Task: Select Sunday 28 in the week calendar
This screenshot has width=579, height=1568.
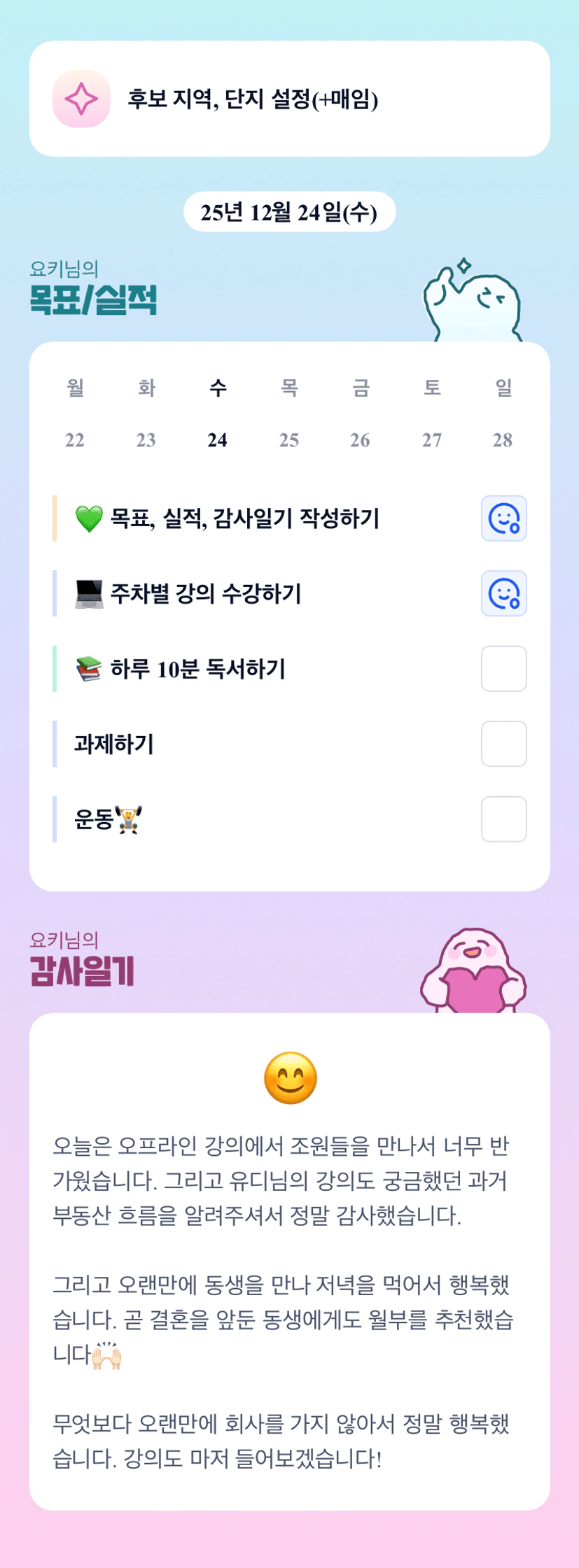Action: pos(503,439)
